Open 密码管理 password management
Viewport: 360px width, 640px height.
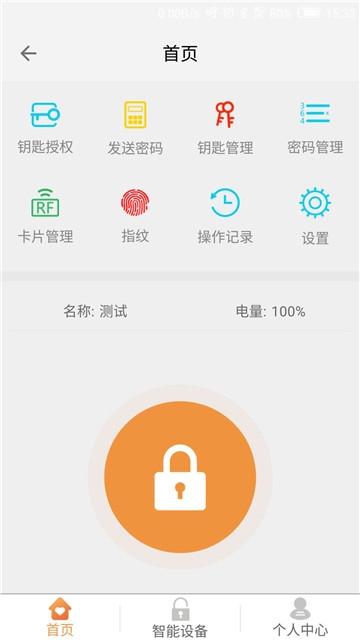pyautogui.click(x=315, y=128)
